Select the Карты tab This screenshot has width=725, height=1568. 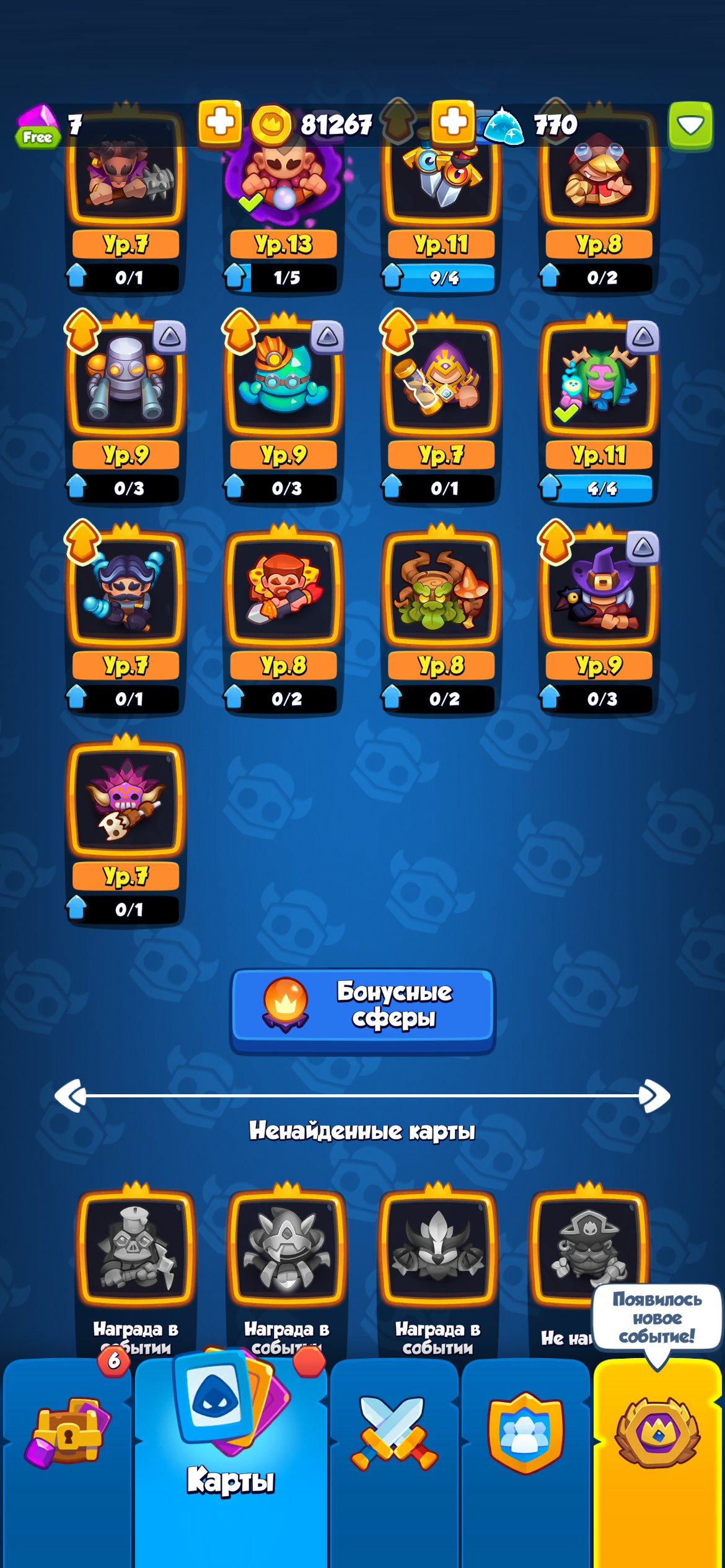click(231, 1463)
